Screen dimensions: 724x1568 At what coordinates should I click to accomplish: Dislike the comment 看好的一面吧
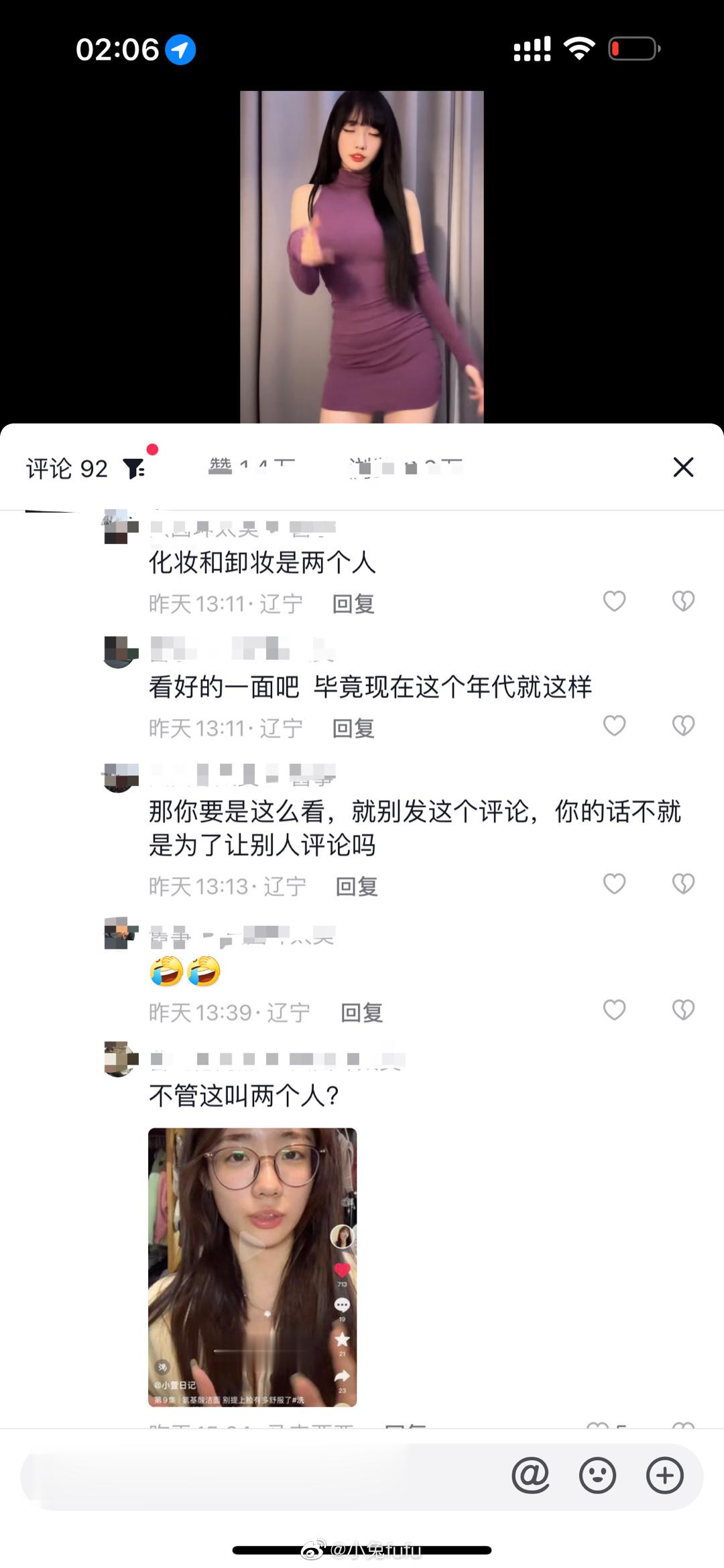click(x=683, y=726)
